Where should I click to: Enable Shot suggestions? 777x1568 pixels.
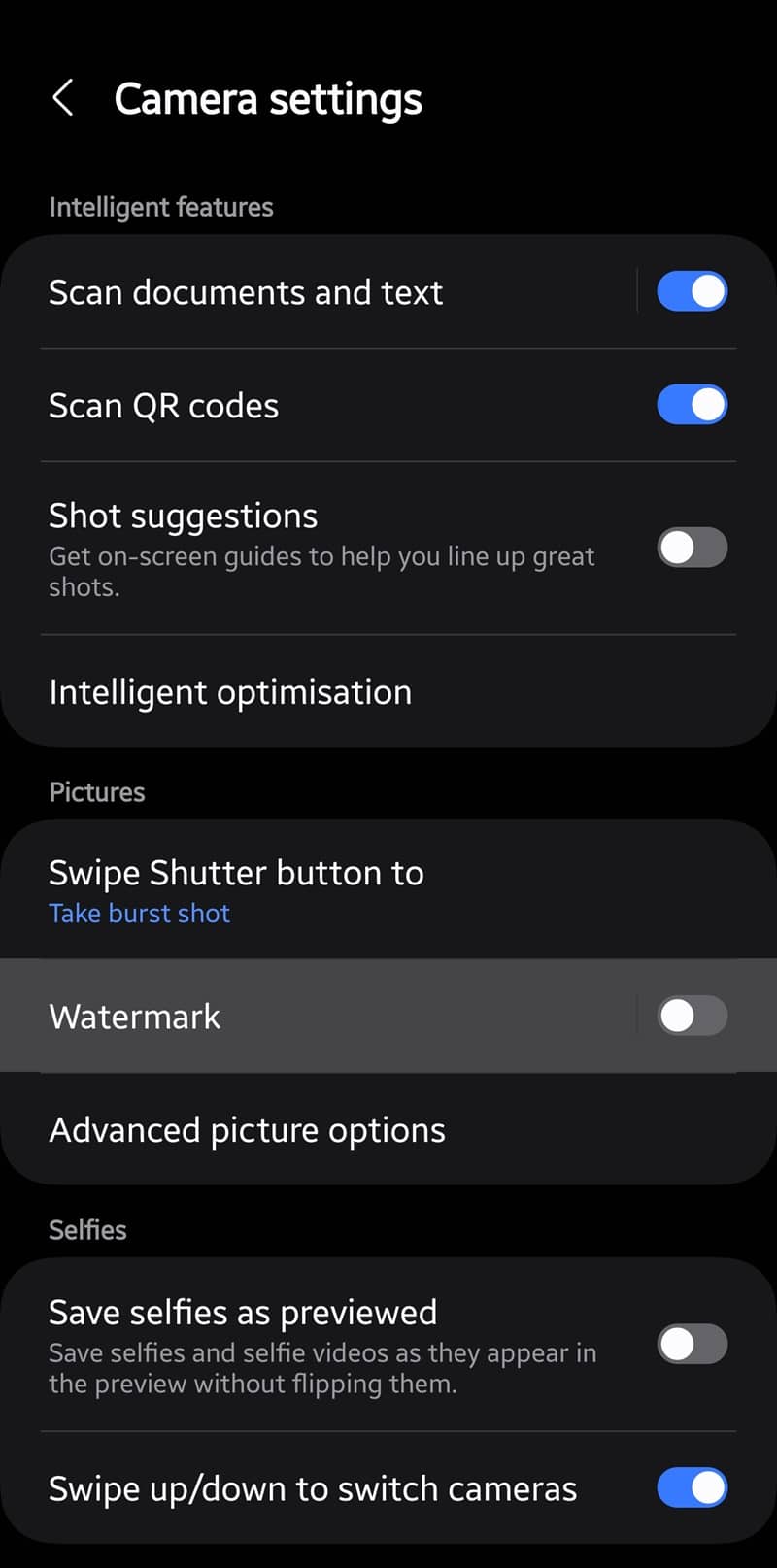(692, 548)
